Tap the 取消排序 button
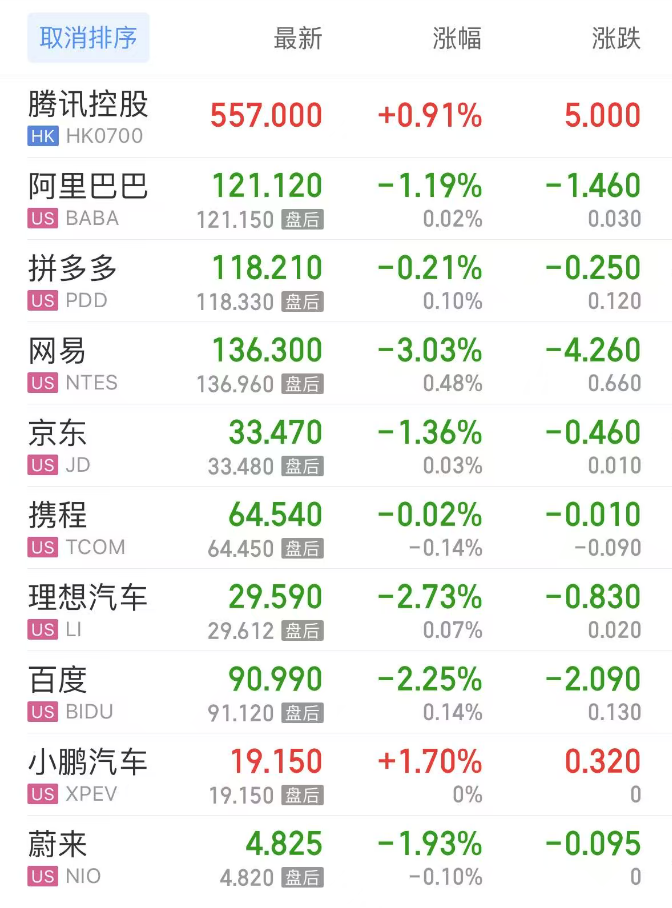This screenshot has width=672, height=908. pyautogui.click(x=88, y=38)
